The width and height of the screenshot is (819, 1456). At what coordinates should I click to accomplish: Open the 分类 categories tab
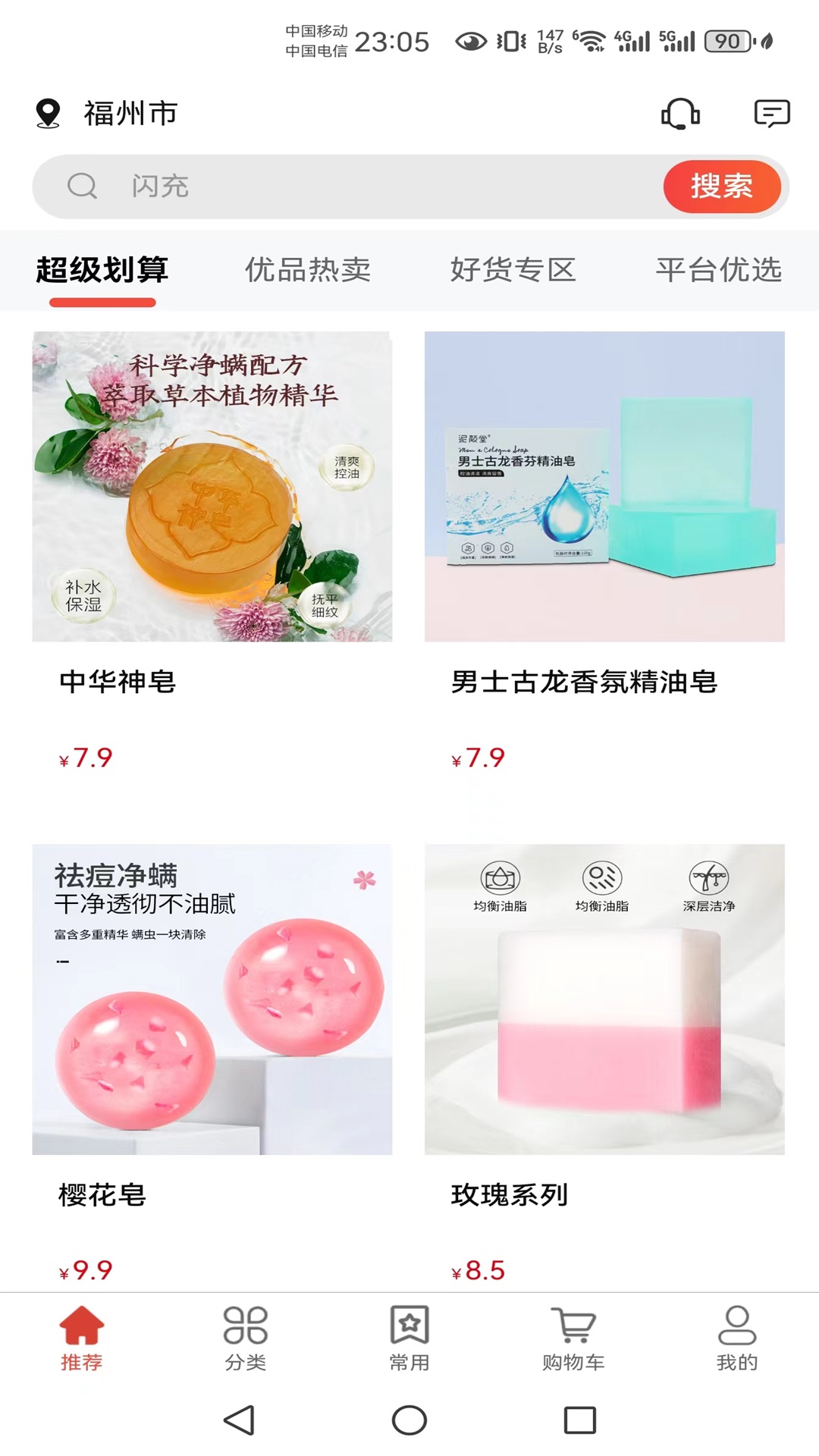[x=246, y=1339]
